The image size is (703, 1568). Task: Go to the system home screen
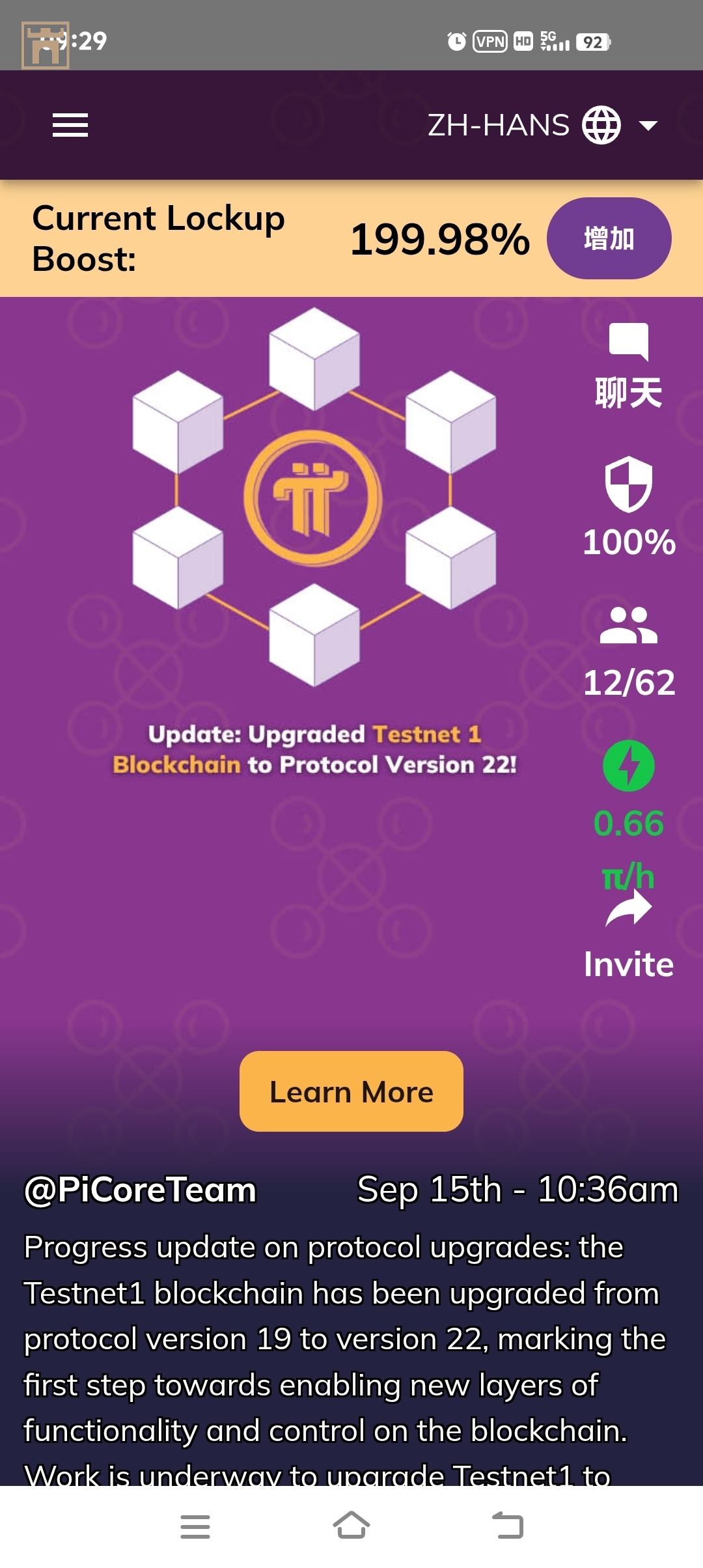351,1526
